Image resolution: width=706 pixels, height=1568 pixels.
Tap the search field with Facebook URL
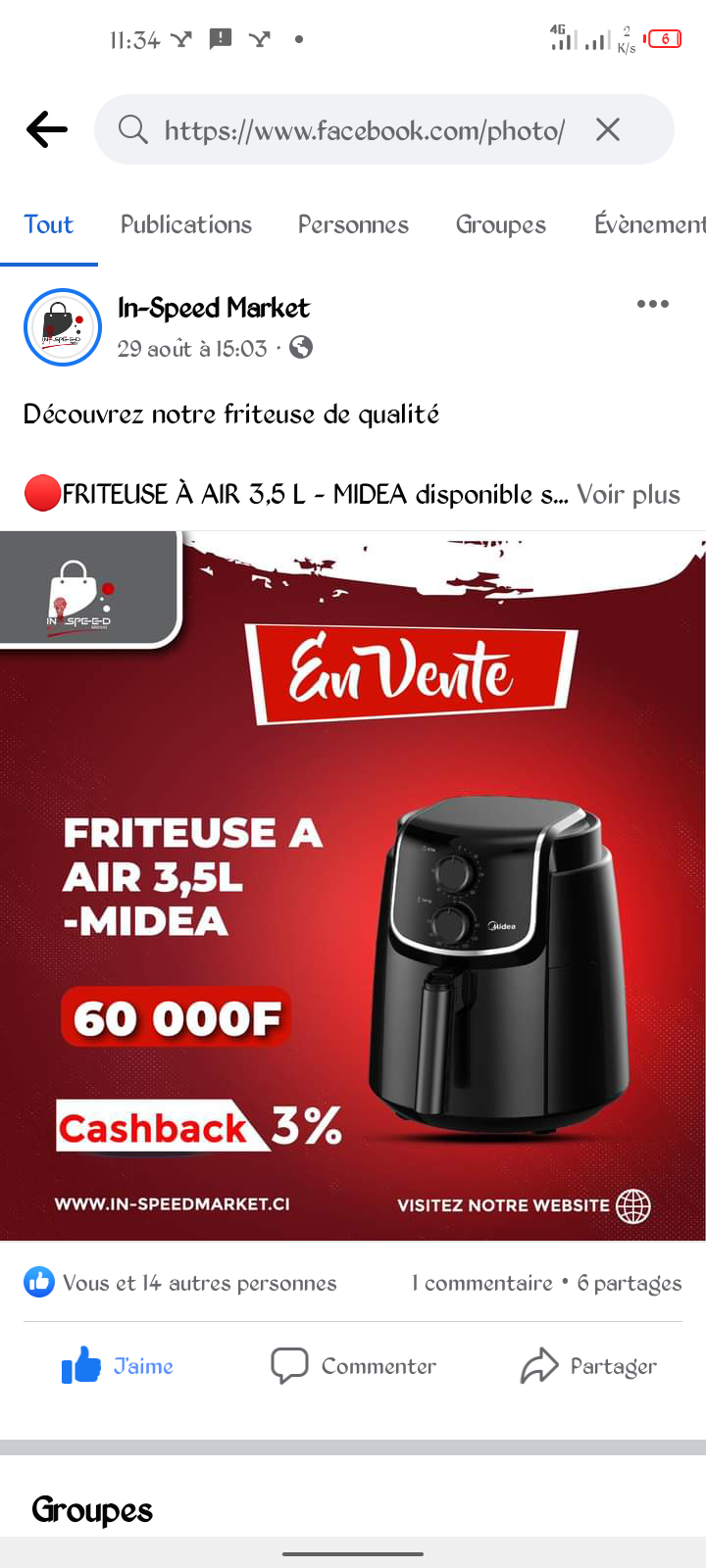click(x=363, y=129)
